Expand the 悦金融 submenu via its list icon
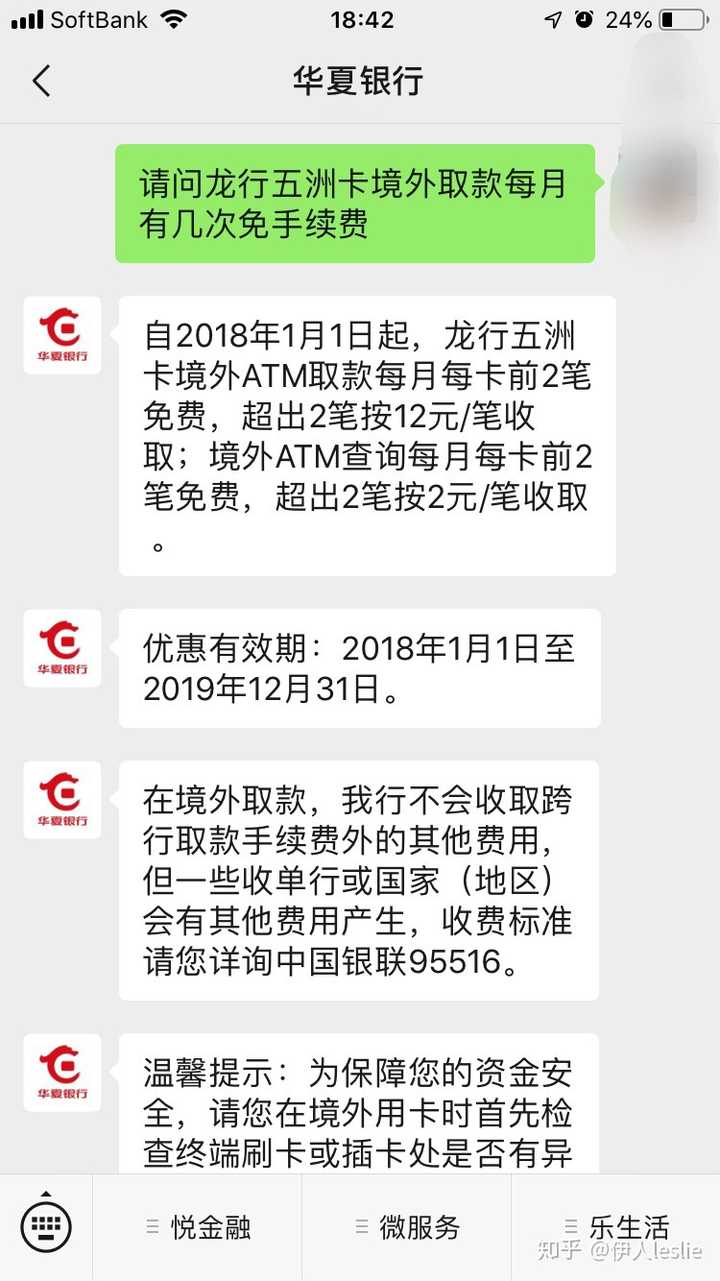Viewport: 720px width, 1281px height. tap(154, 1227)
